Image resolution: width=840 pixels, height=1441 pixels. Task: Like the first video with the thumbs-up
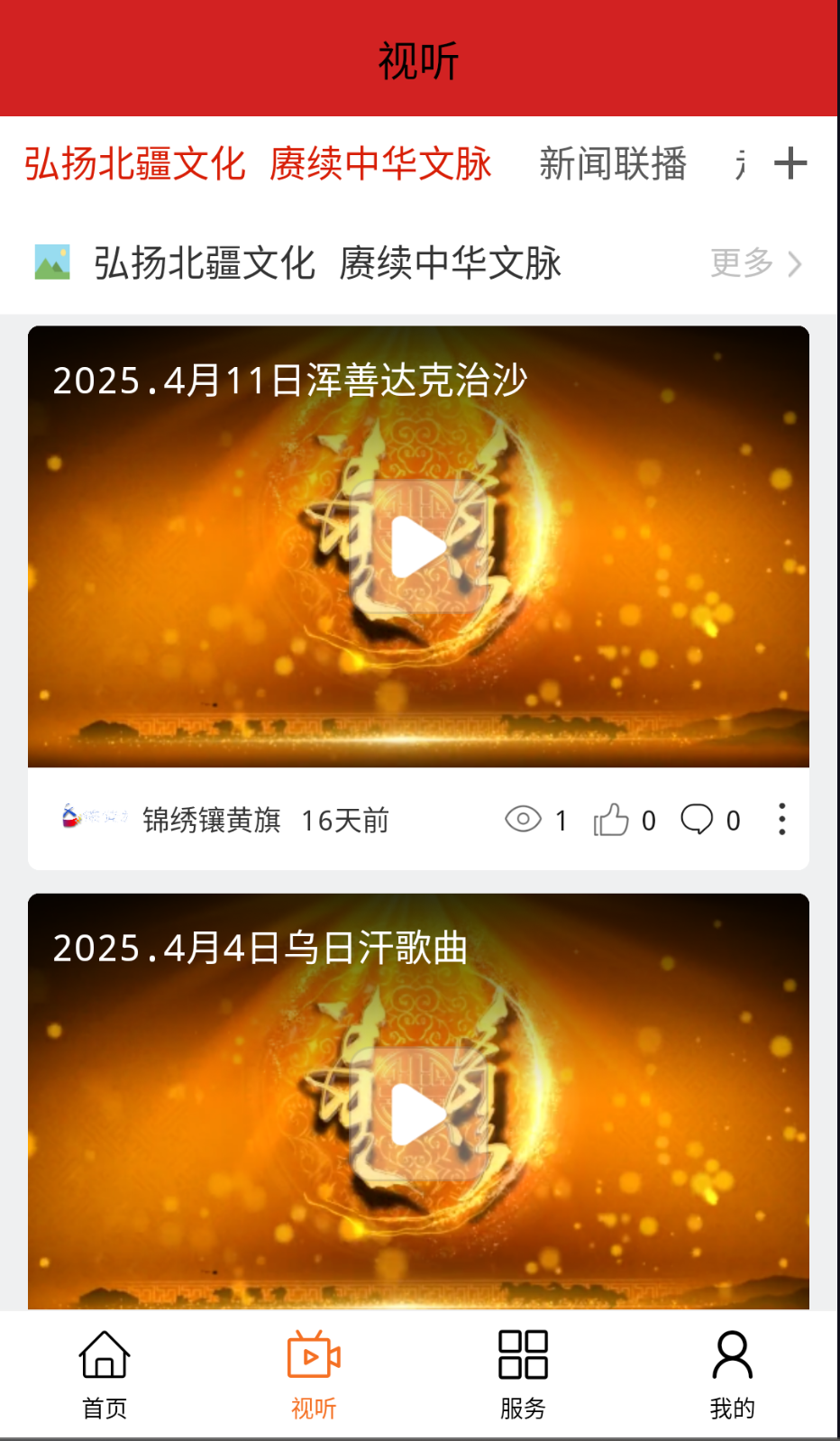(x=611, y=820)
